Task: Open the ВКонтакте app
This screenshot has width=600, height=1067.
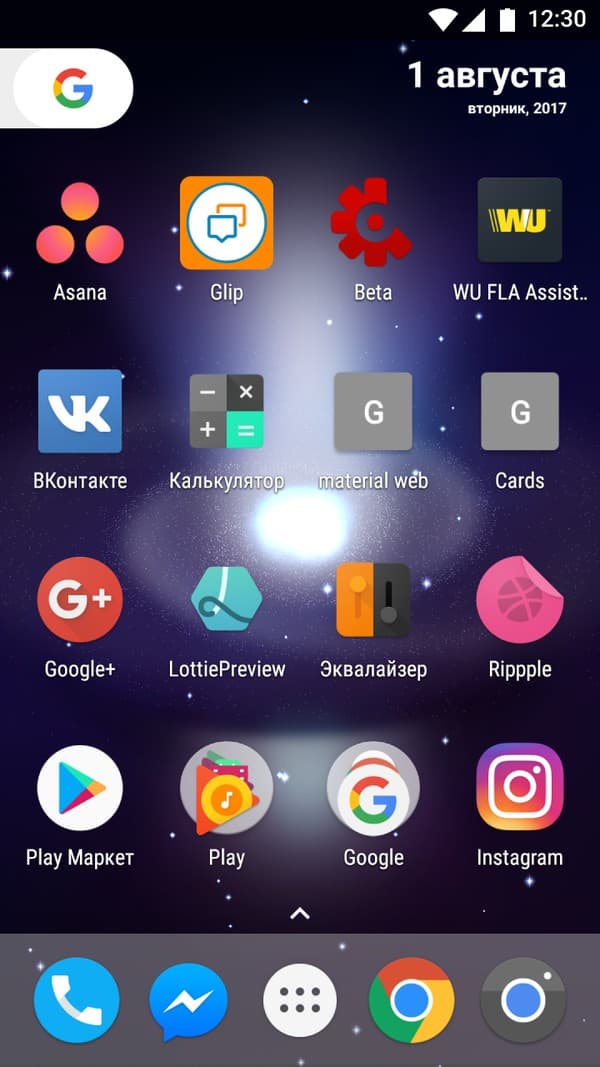Action: click(80, 411)
